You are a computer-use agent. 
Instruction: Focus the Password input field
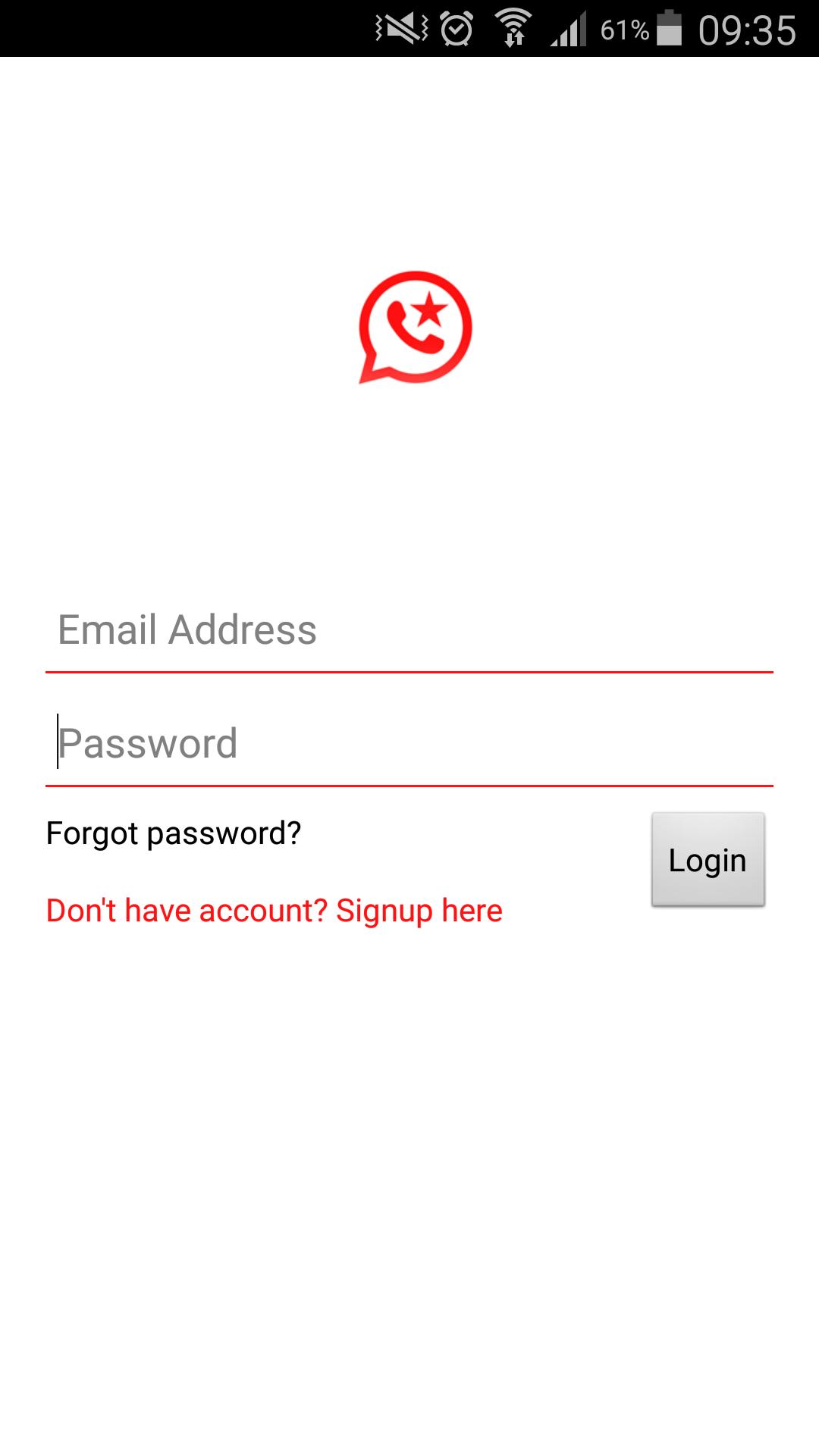[x=409, y=745]
